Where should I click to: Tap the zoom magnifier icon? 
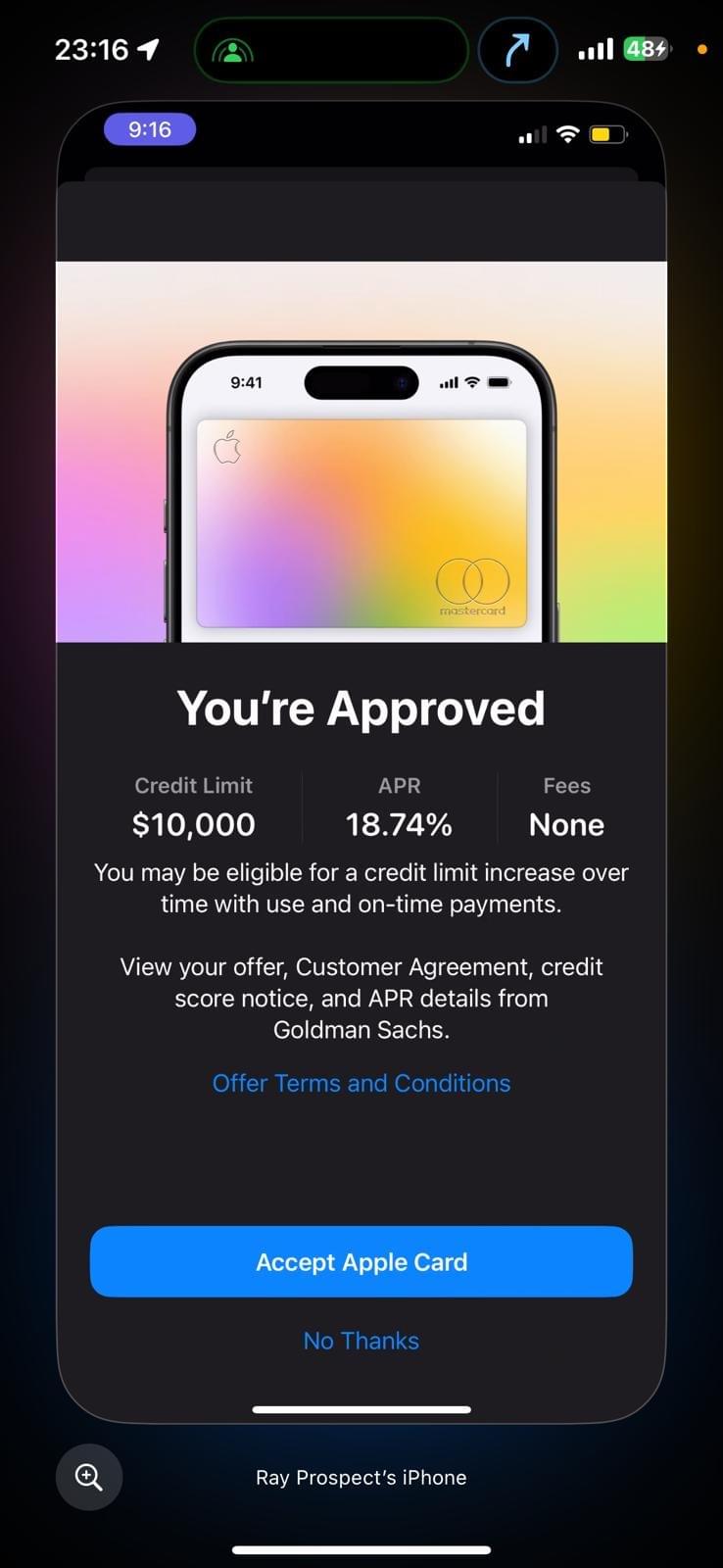point(89,1477)
